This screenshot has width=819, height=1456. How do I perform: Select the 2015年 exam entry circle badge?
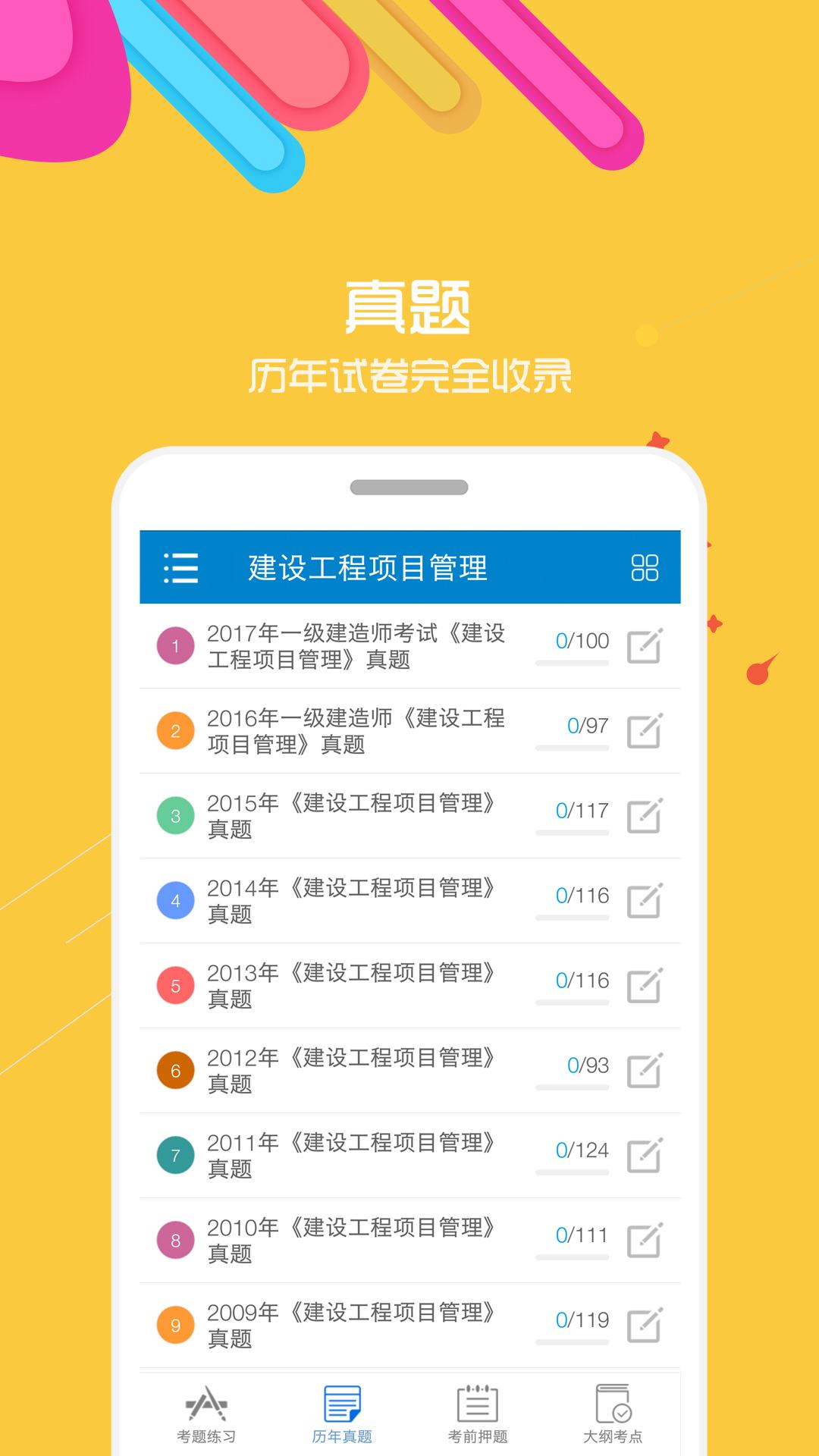click(x=174, y=816)
